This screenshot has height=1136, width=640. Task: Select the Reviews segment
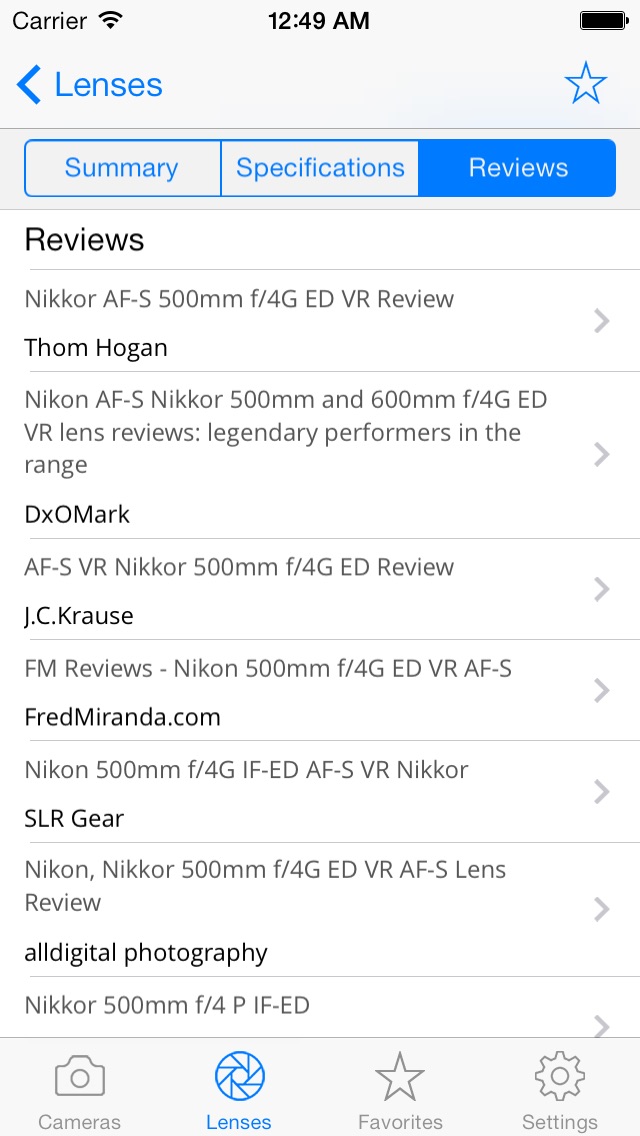(x=518, y=168)
